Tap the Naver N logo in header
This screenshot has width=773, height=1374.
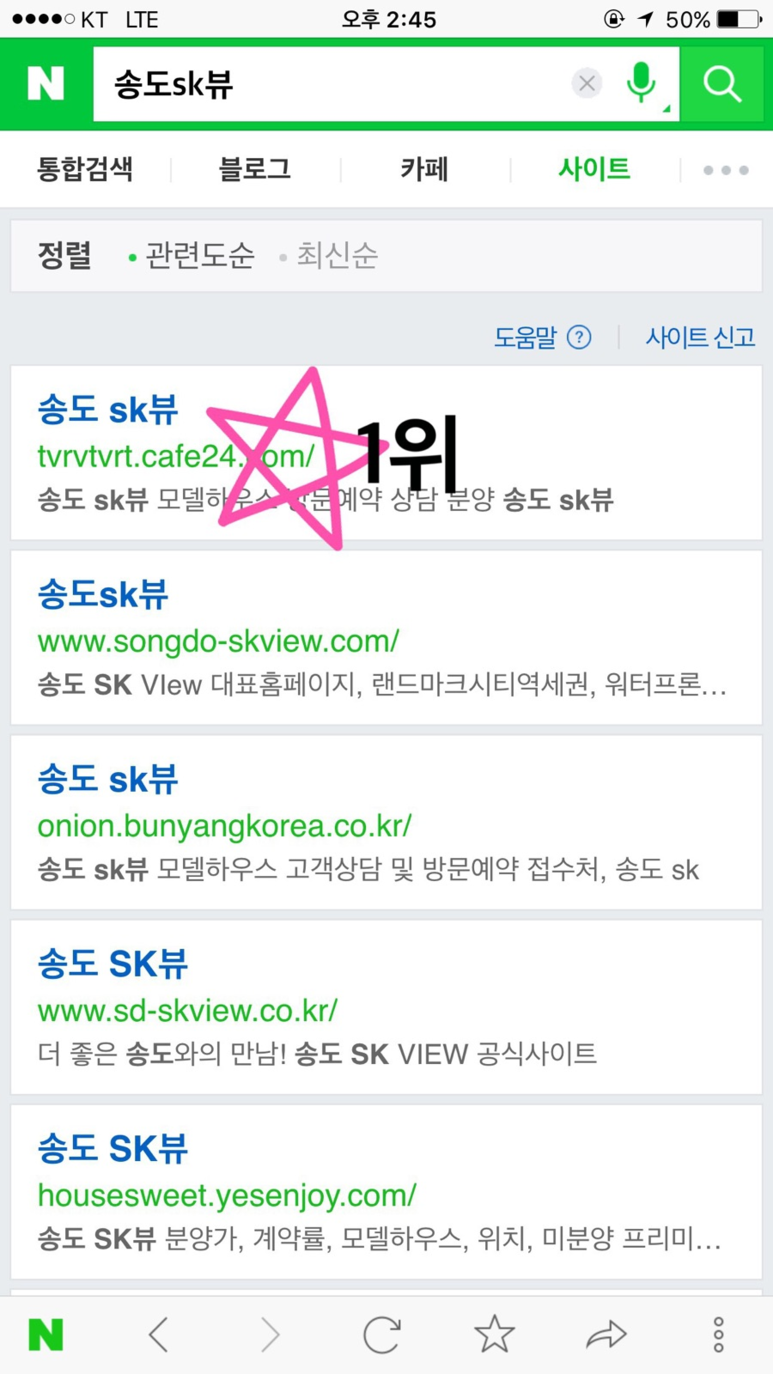[46, 85]
